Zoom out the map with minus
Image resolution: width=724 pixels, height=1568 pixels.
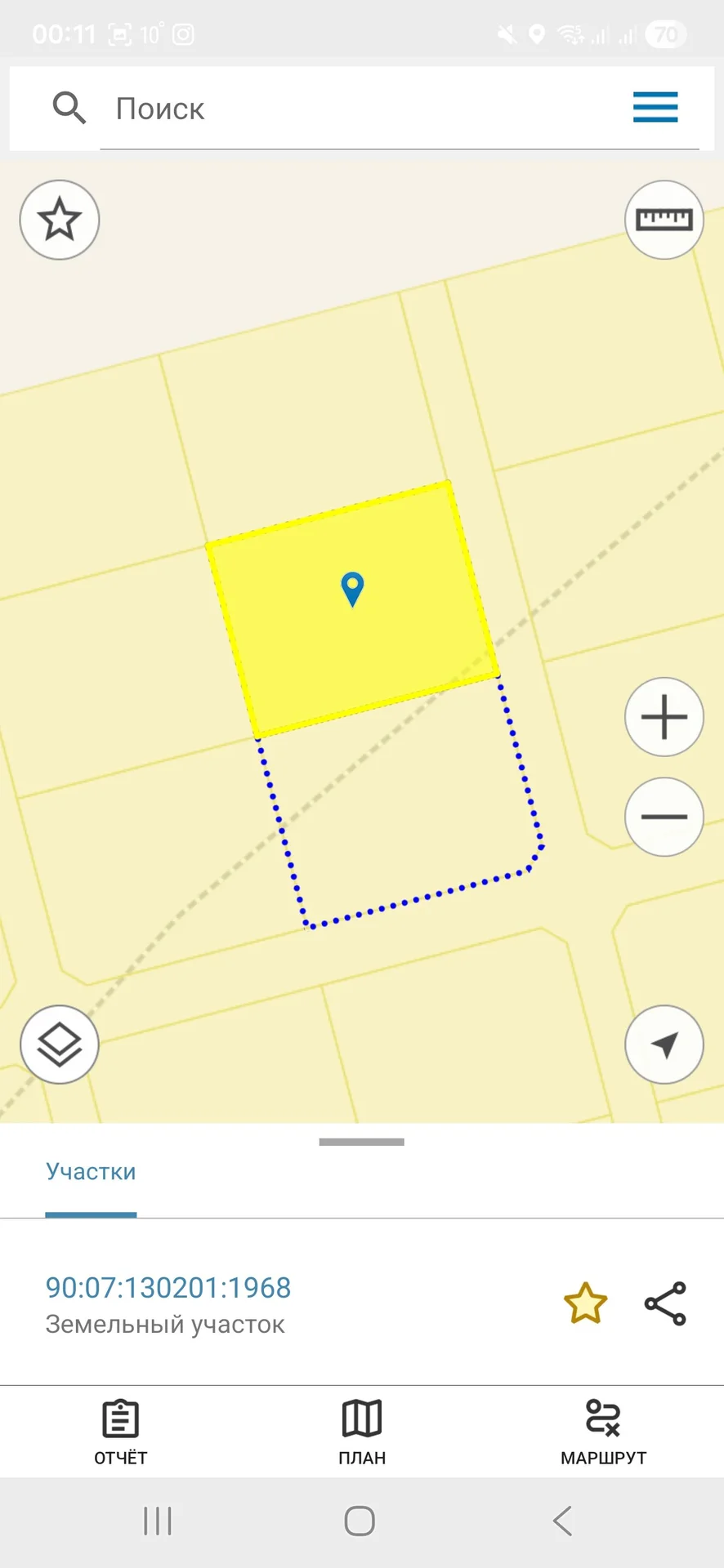tap(664, 817)
